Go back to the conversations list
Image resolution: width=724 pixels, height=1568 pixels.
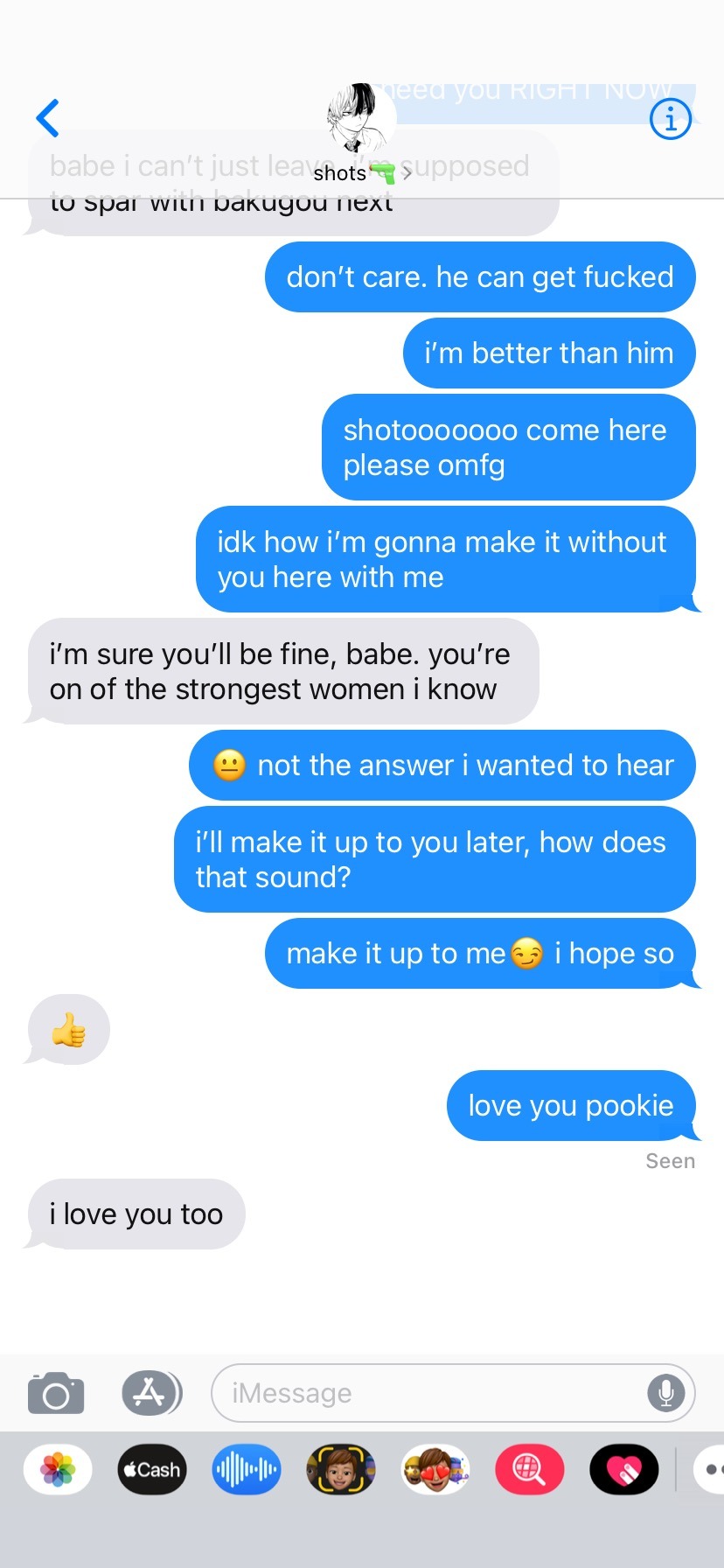point(48,118)
